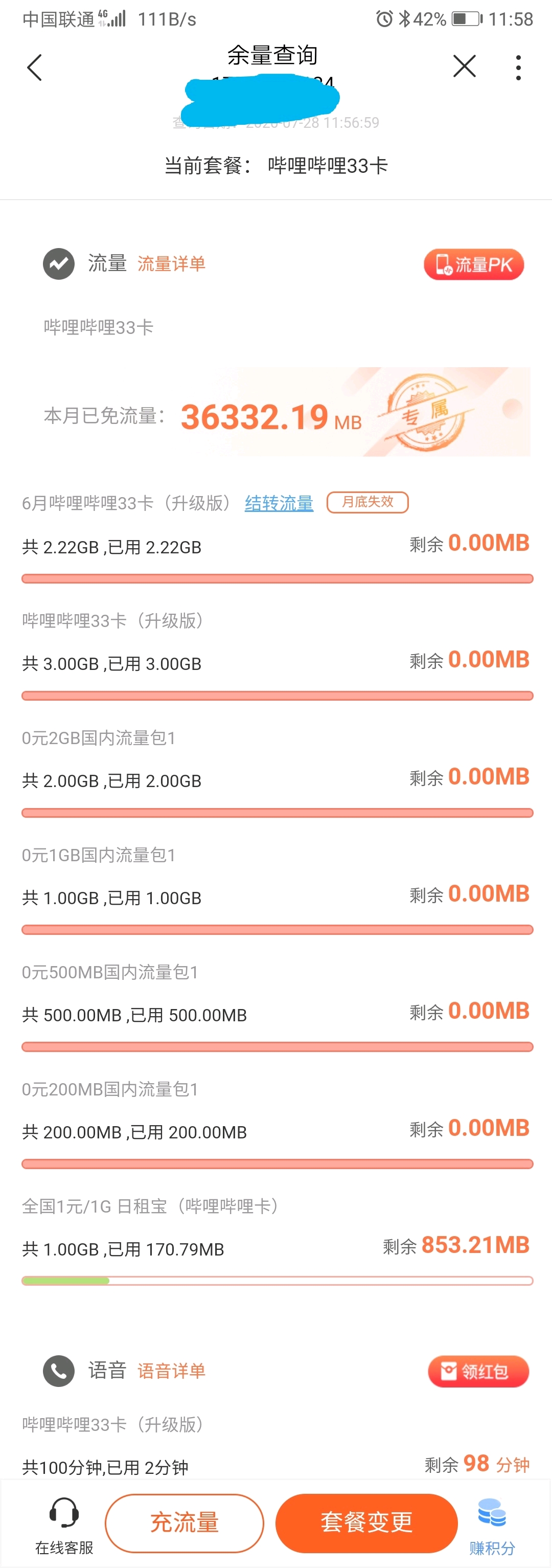Go back using the top-left arrow

(x=35, y=67)
